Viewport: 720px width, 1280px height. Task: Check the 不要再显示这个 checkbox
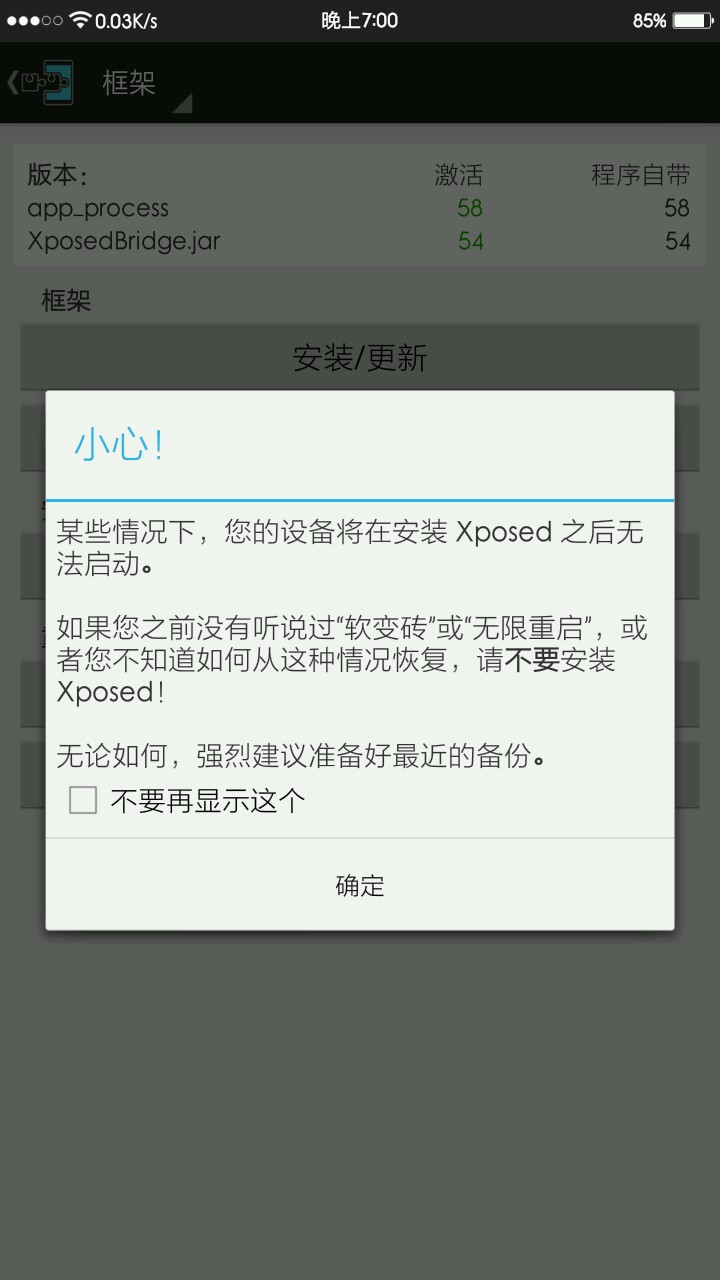(x=84, y=801)
